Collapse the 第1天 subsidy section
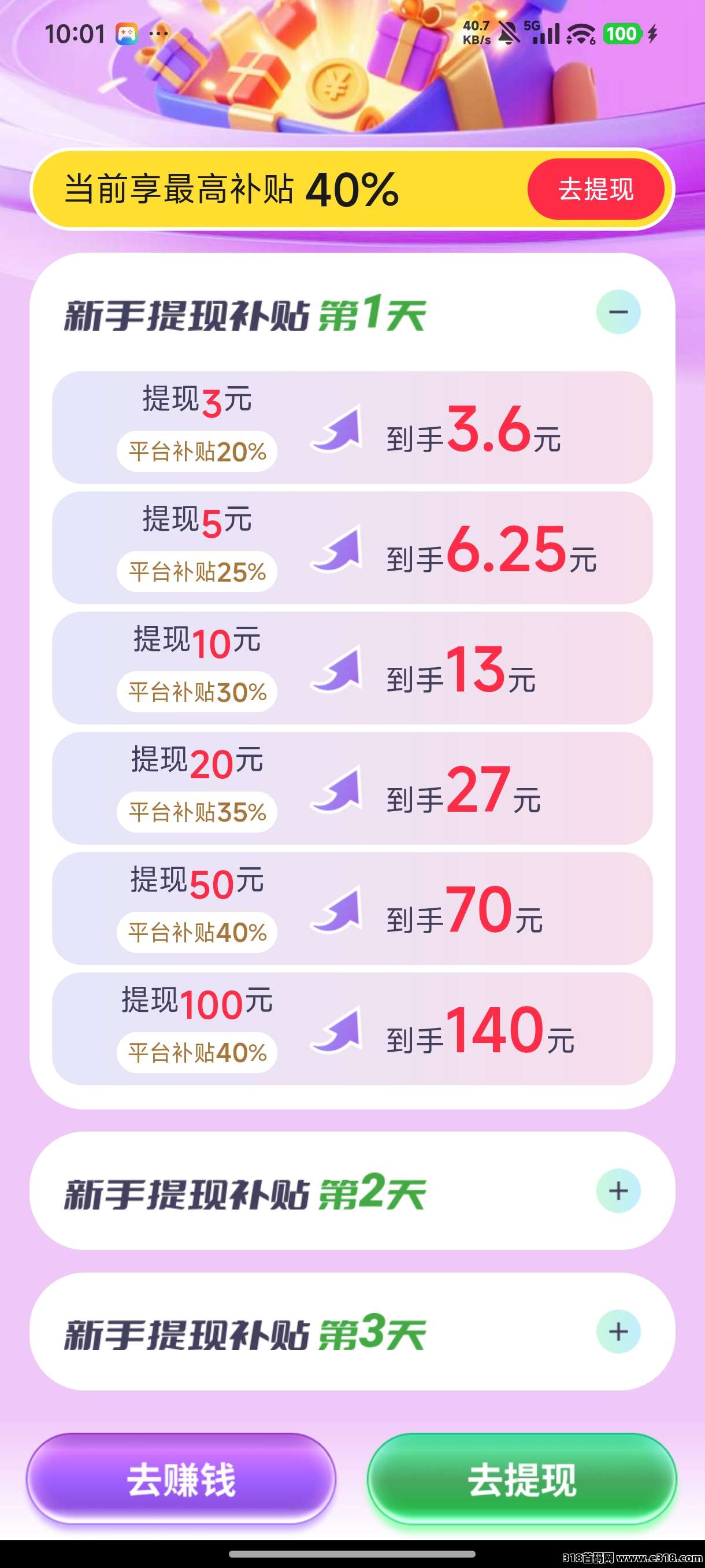The width and height of the screenshot is (705, 1568). click(618, 312)
